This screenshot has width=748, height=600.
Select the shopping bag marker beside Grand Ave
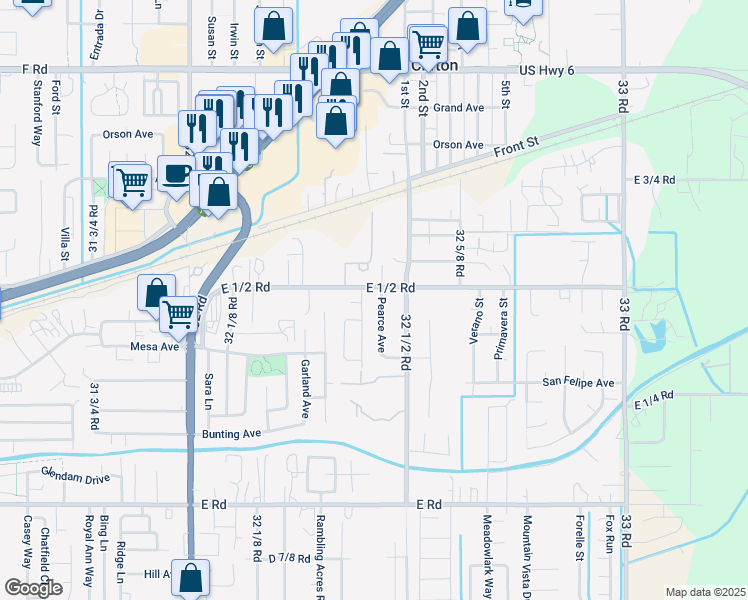pos(338,120)
